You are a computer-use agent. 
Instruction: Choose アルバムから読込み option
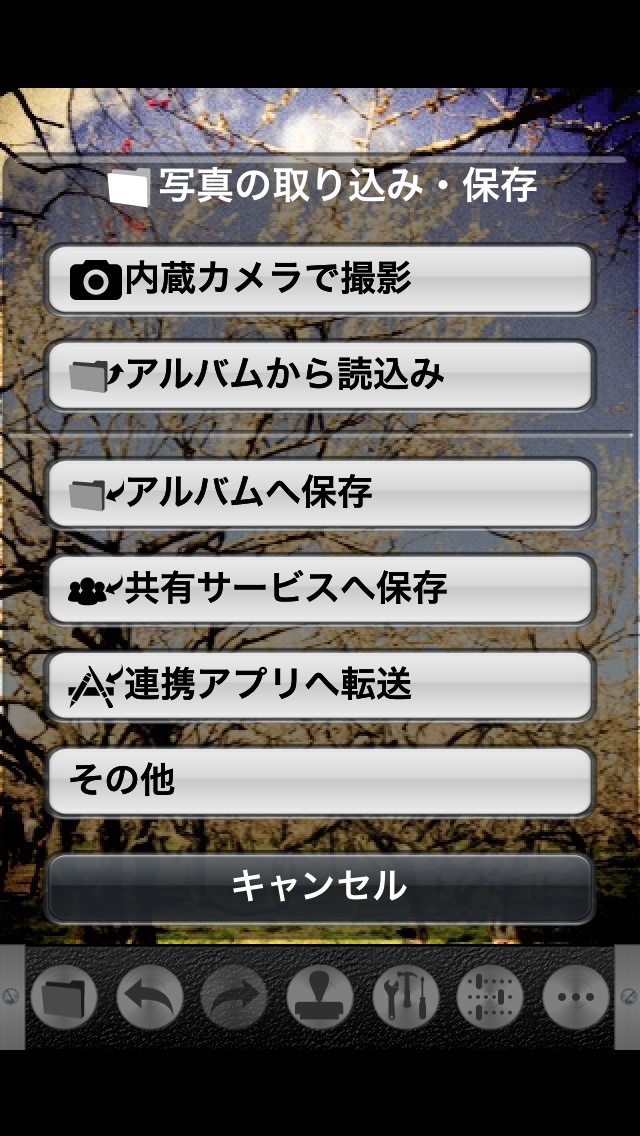[320, 375]
